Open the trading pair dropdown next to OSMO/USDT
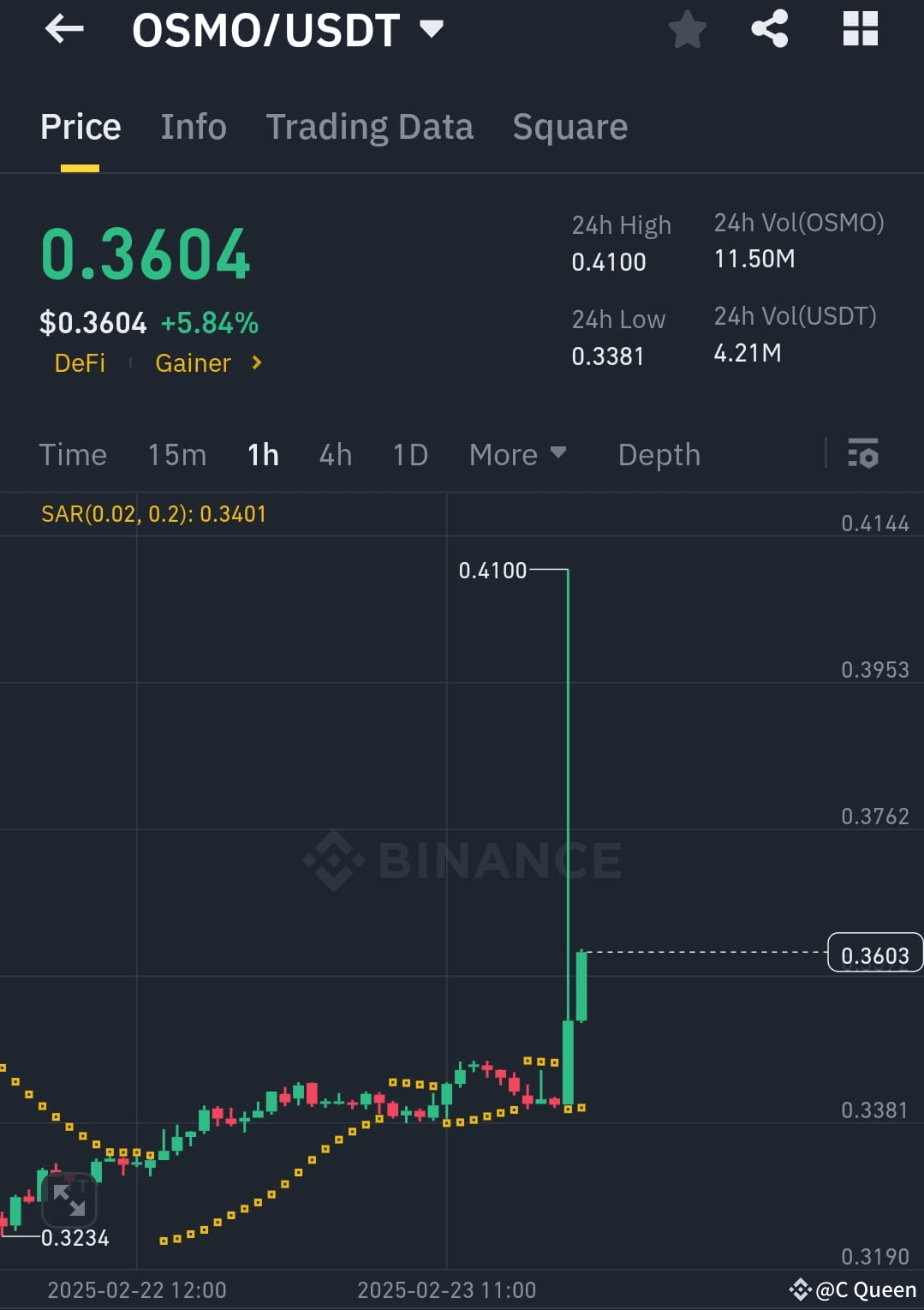This screenshot has width=924, height=1310. tap(431, 28)
